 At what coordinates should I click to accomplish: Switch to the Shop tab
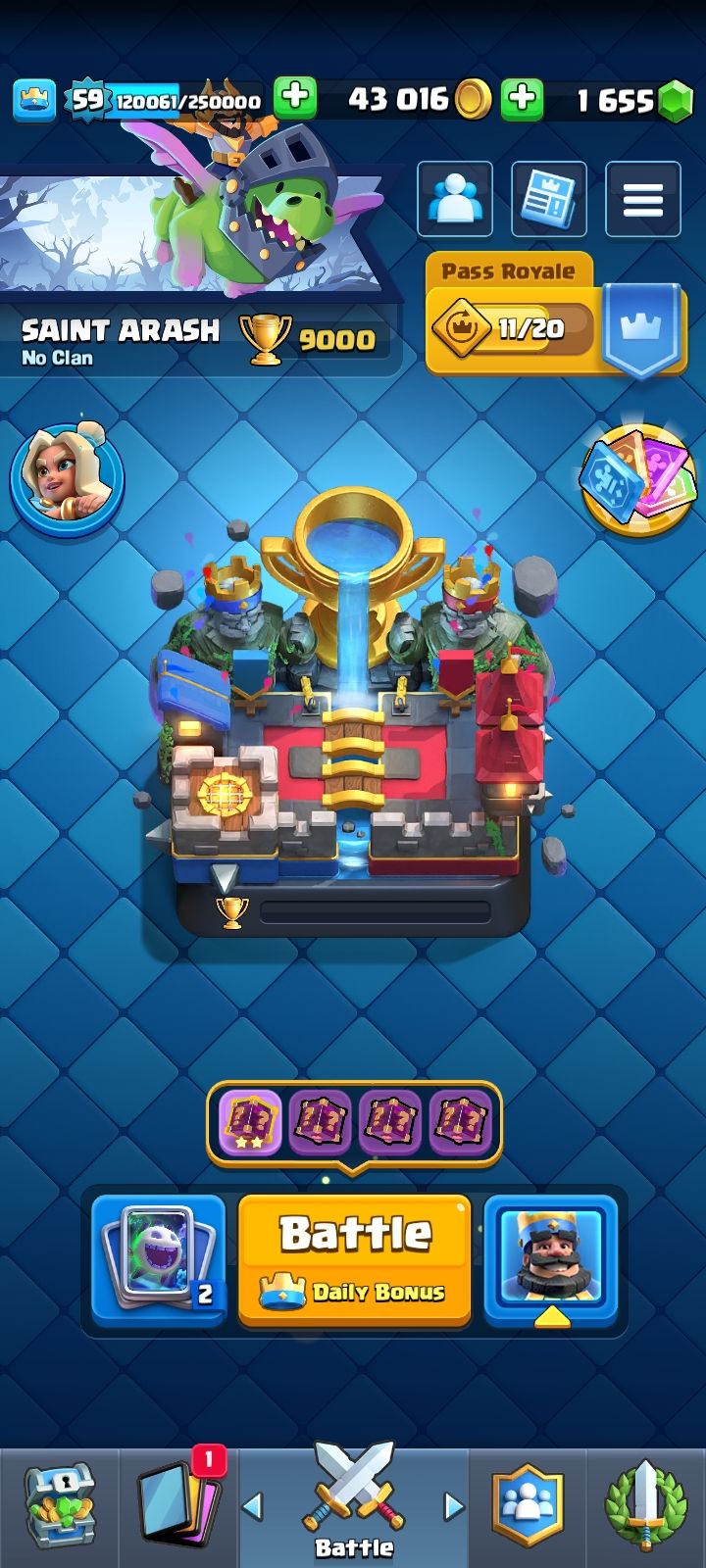click(59, 1507)
